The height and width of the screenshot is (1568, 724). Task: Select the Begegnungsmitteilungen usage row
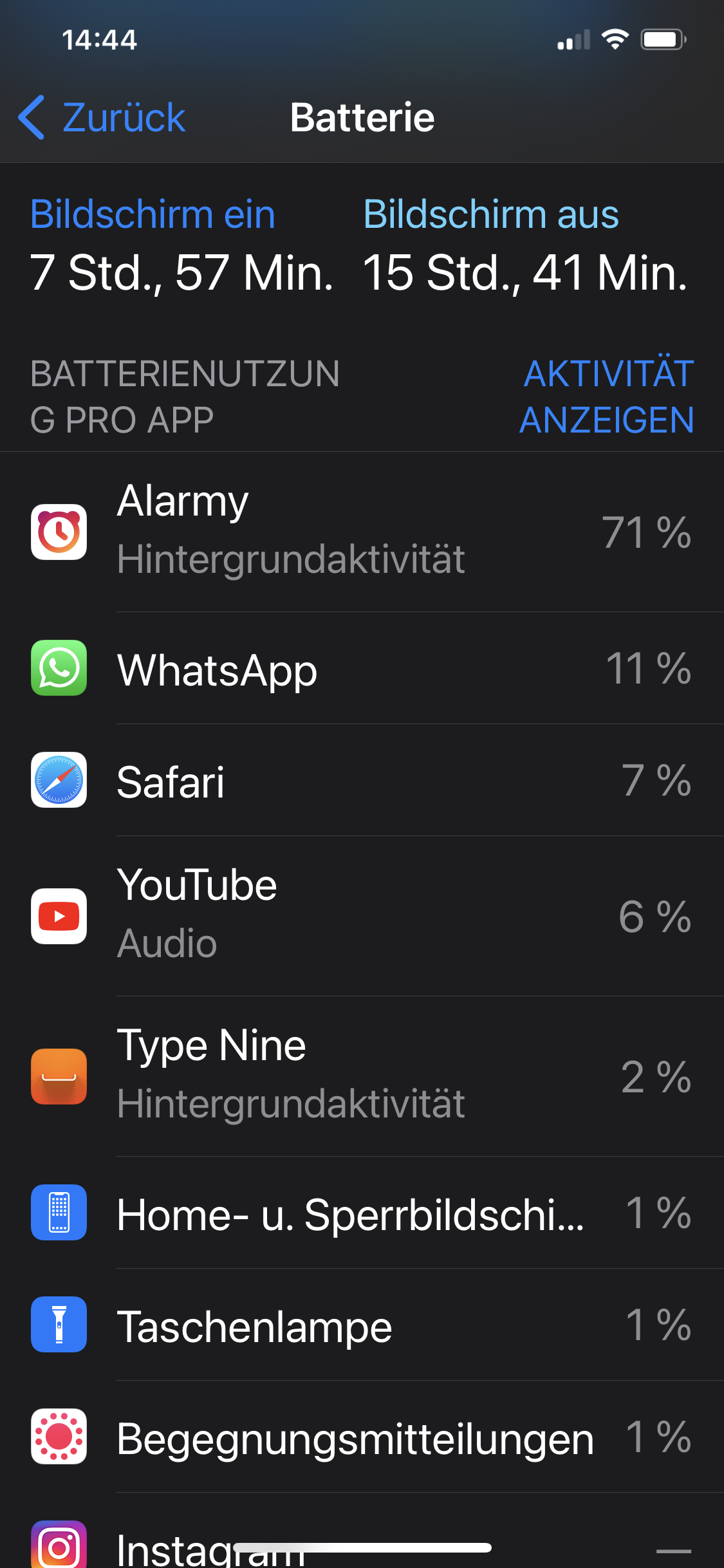[x=362, y=1437]
